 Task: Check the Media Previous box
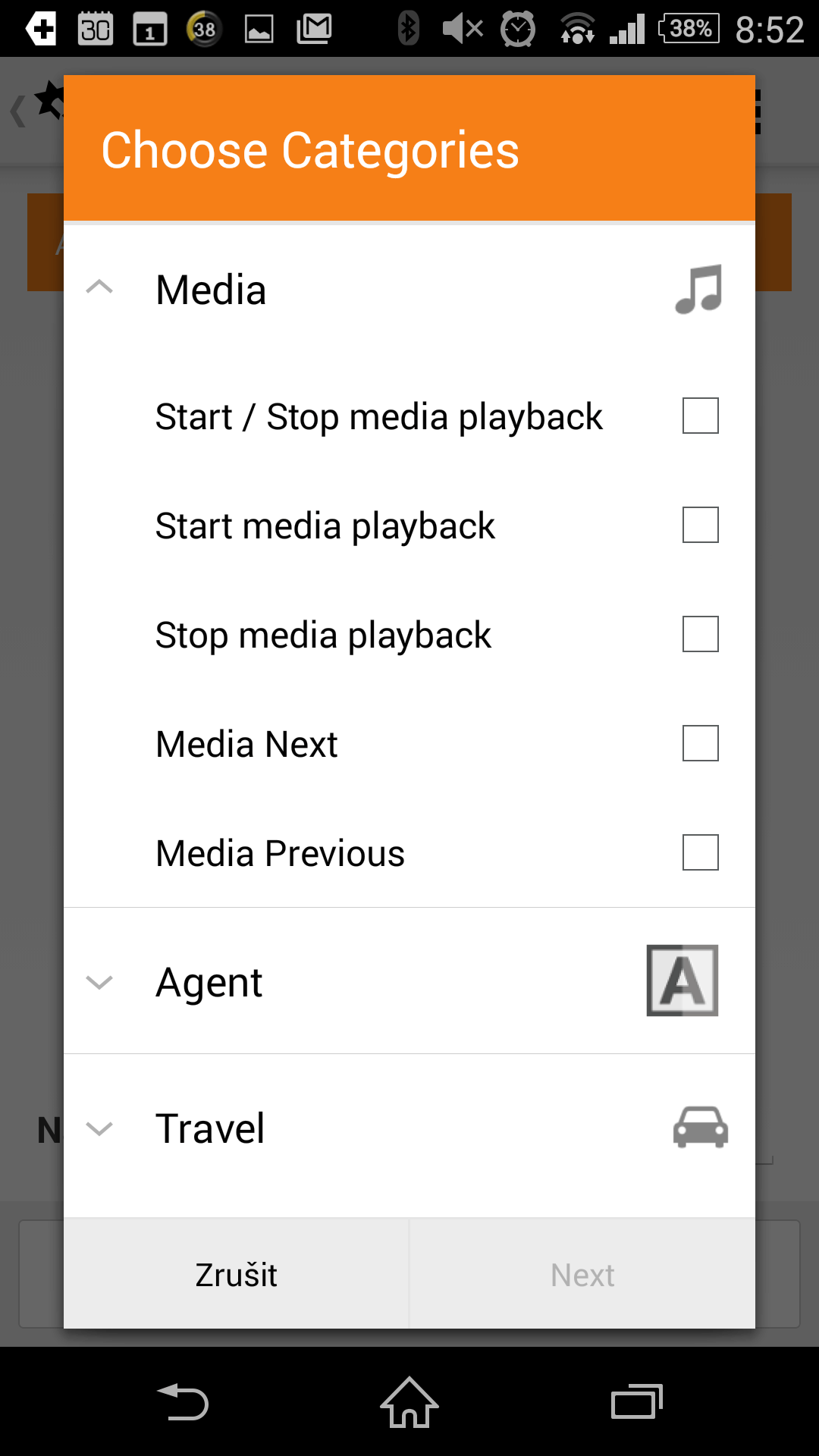(700, 852)
